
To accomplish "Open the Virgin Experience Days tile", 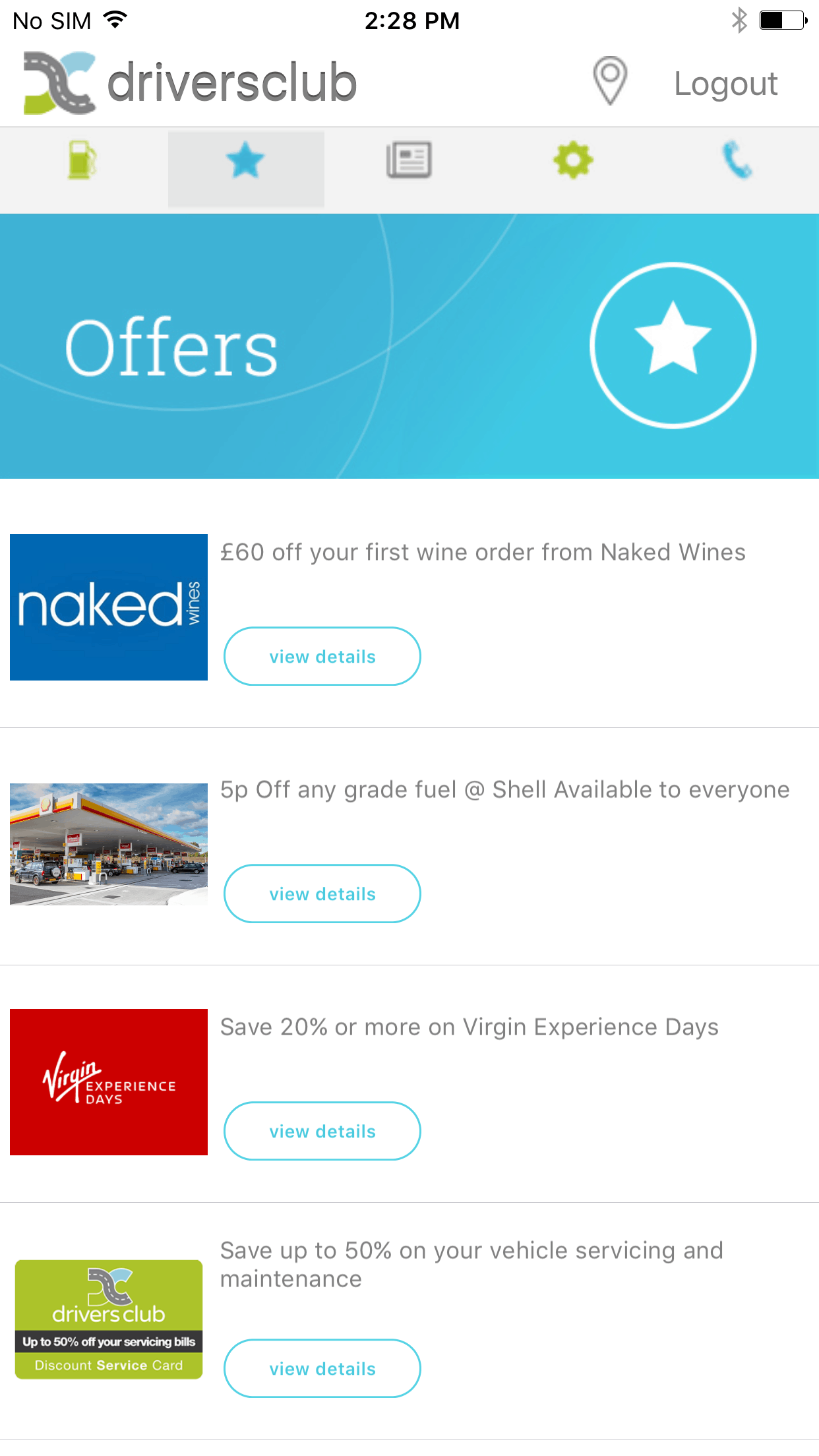I will pyautogui.click(x=109, y=1082).
